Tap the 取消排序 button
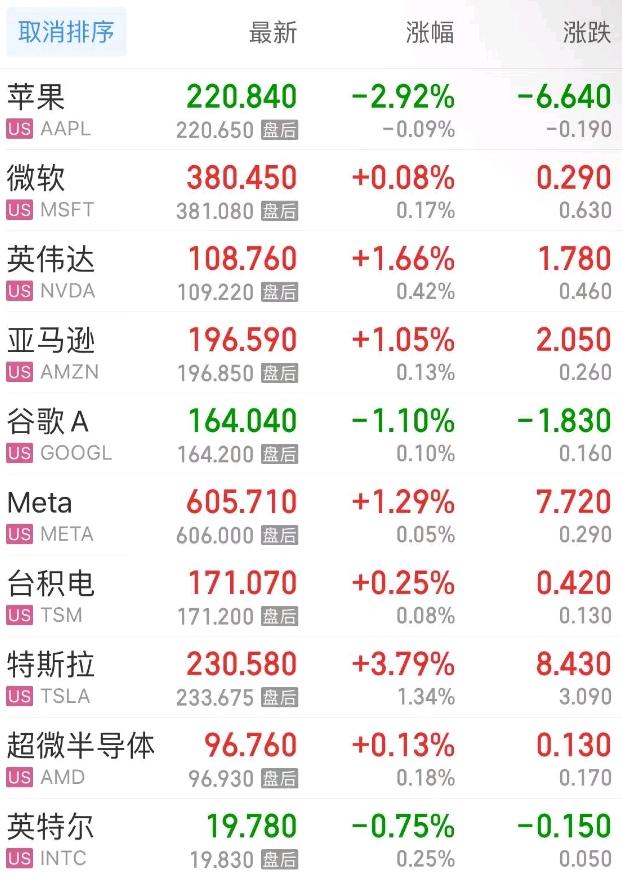The height and width of the screenshot is (876, 622). pos(66,33)
